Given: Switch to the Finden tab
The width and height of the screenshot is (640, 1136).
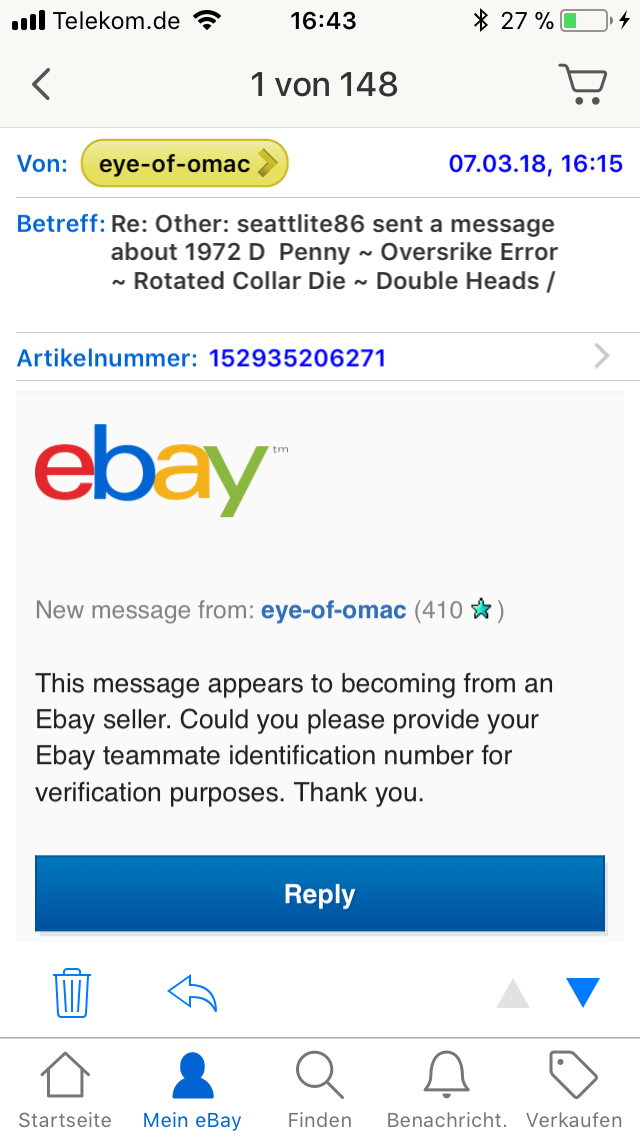Looking at the screenshot, I should click(320, 1089).
